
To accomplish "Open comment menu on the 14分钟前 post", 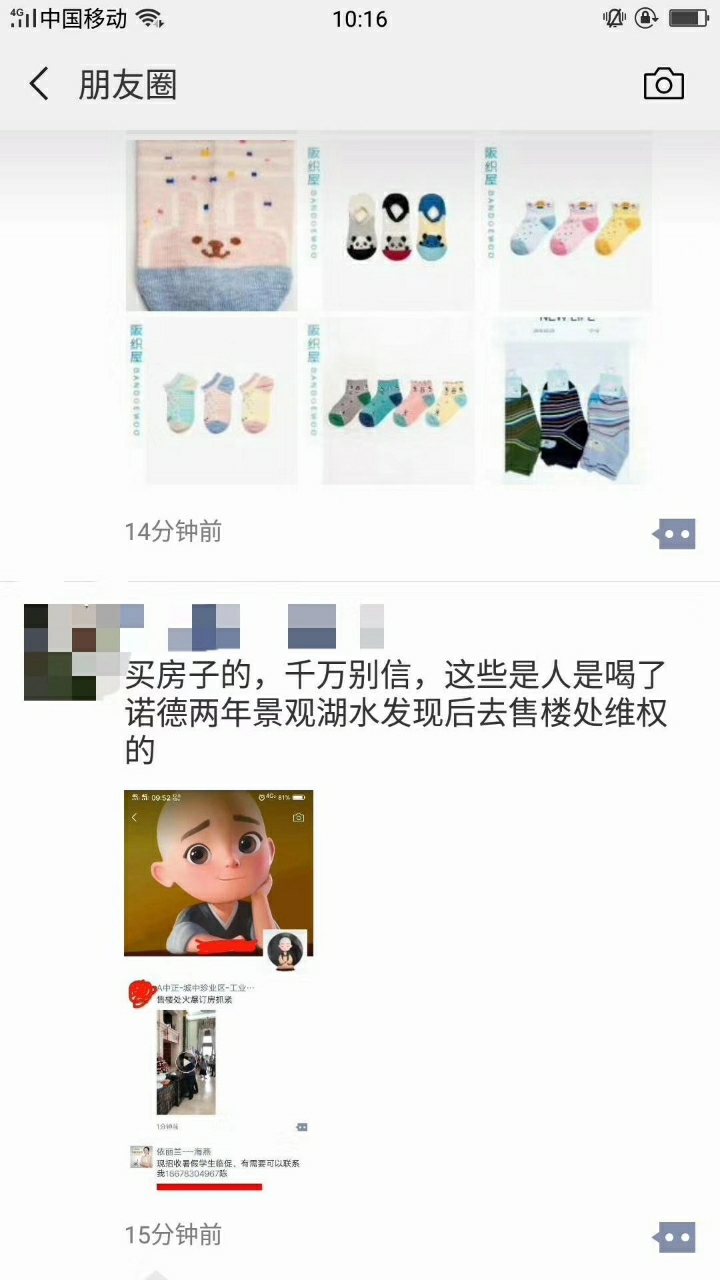I will tap(675, 534).
